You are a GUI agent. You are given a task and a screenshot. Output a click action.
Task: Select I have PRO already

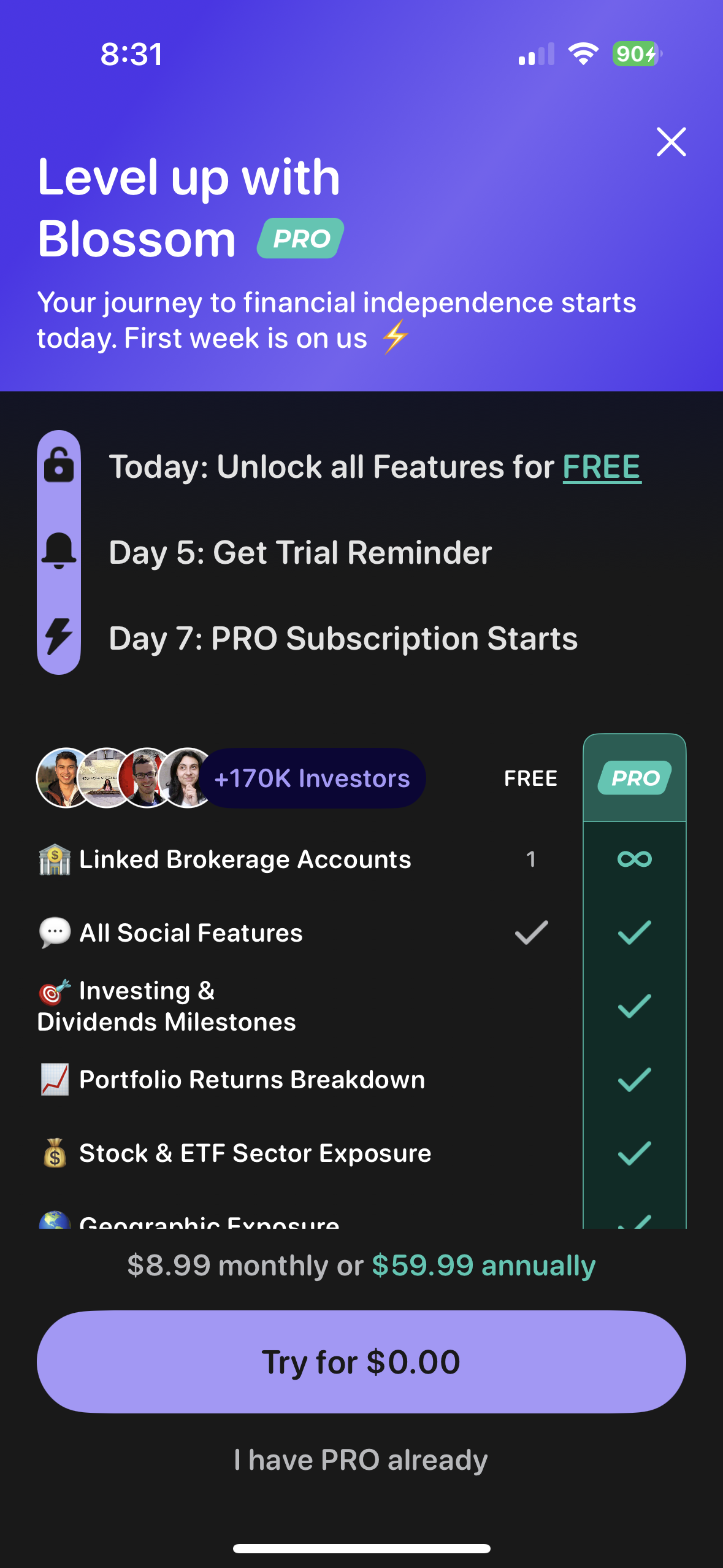tap(361, 1460)
